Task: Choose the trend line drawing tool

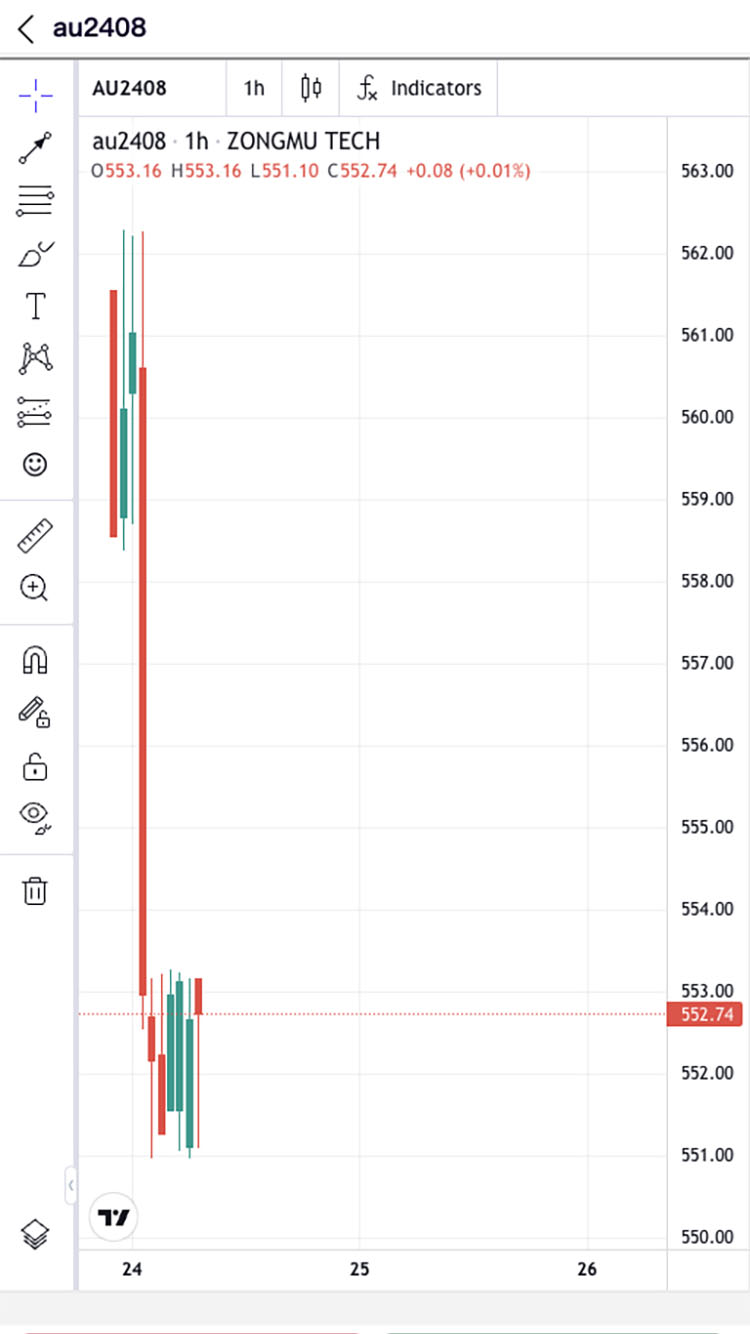Action: tap(35, 148)
